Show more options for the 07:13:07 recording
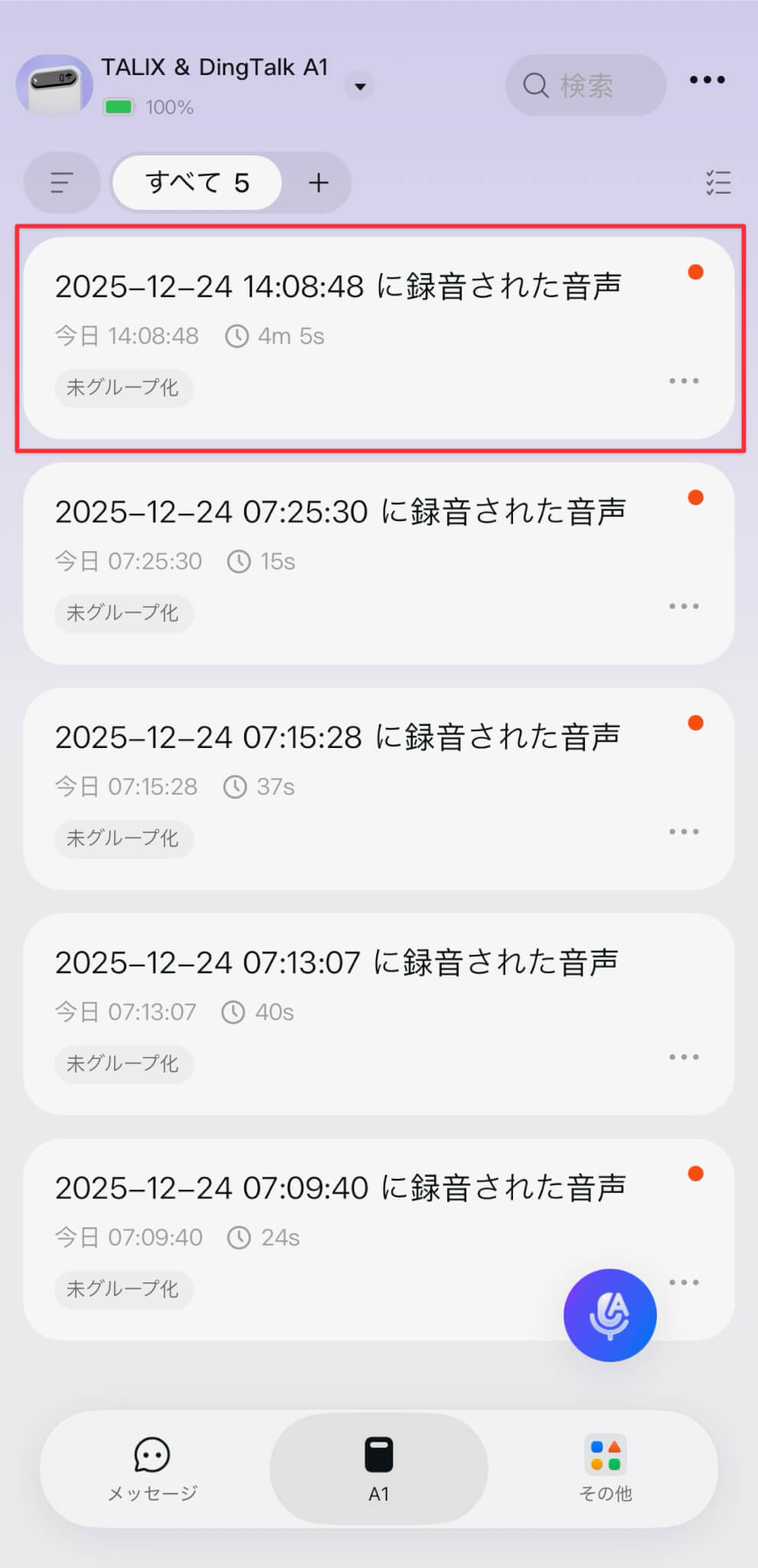This screenshot has height=1568, width=758. point(684,1057)
